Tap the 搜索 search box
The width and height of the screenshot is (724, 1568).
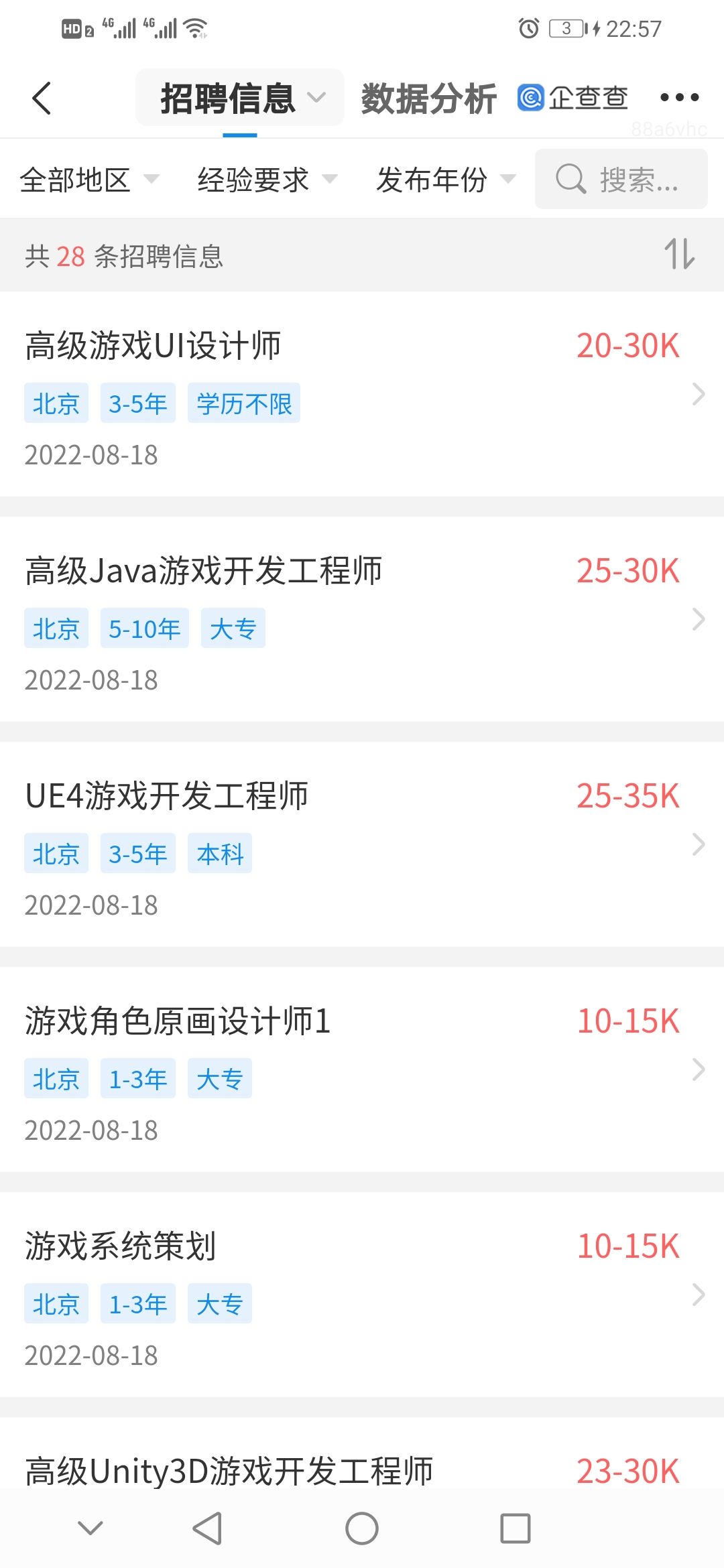click(621, 179)
